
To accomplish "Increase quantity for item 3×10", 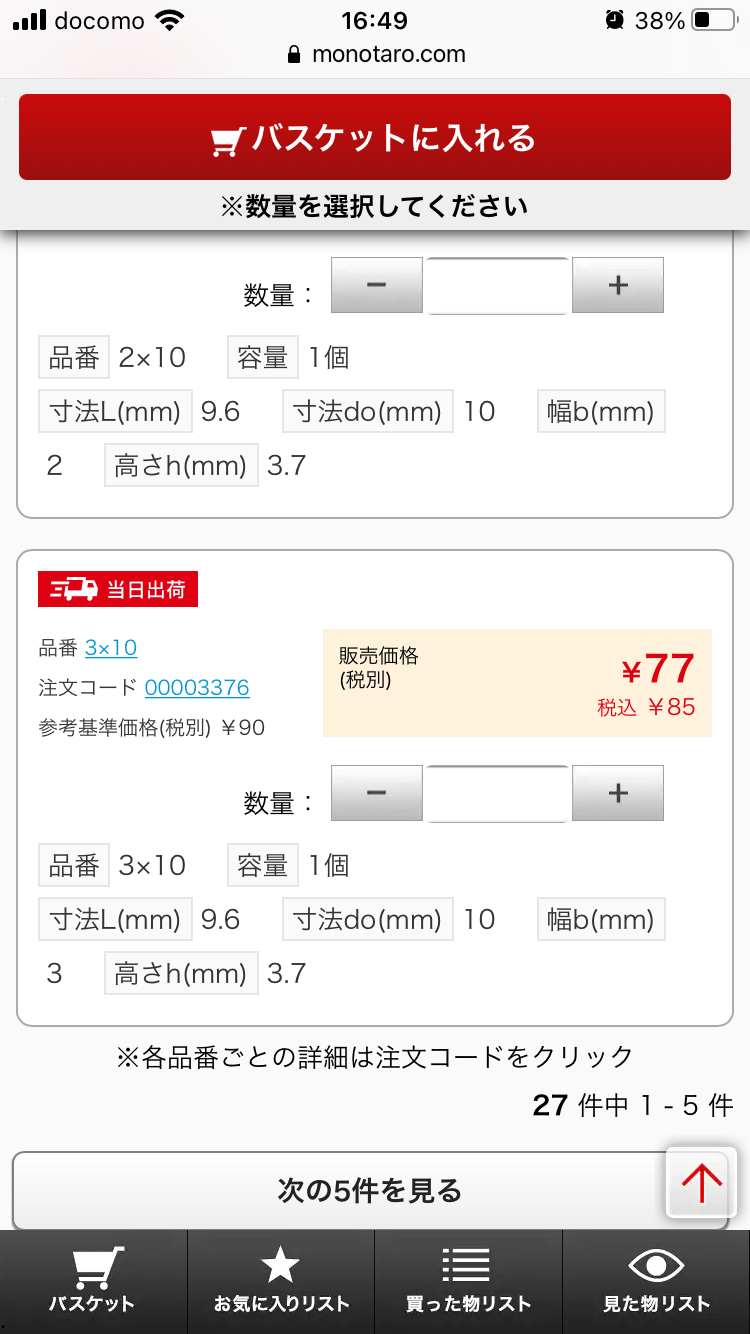I will click(x=617, y=793).
